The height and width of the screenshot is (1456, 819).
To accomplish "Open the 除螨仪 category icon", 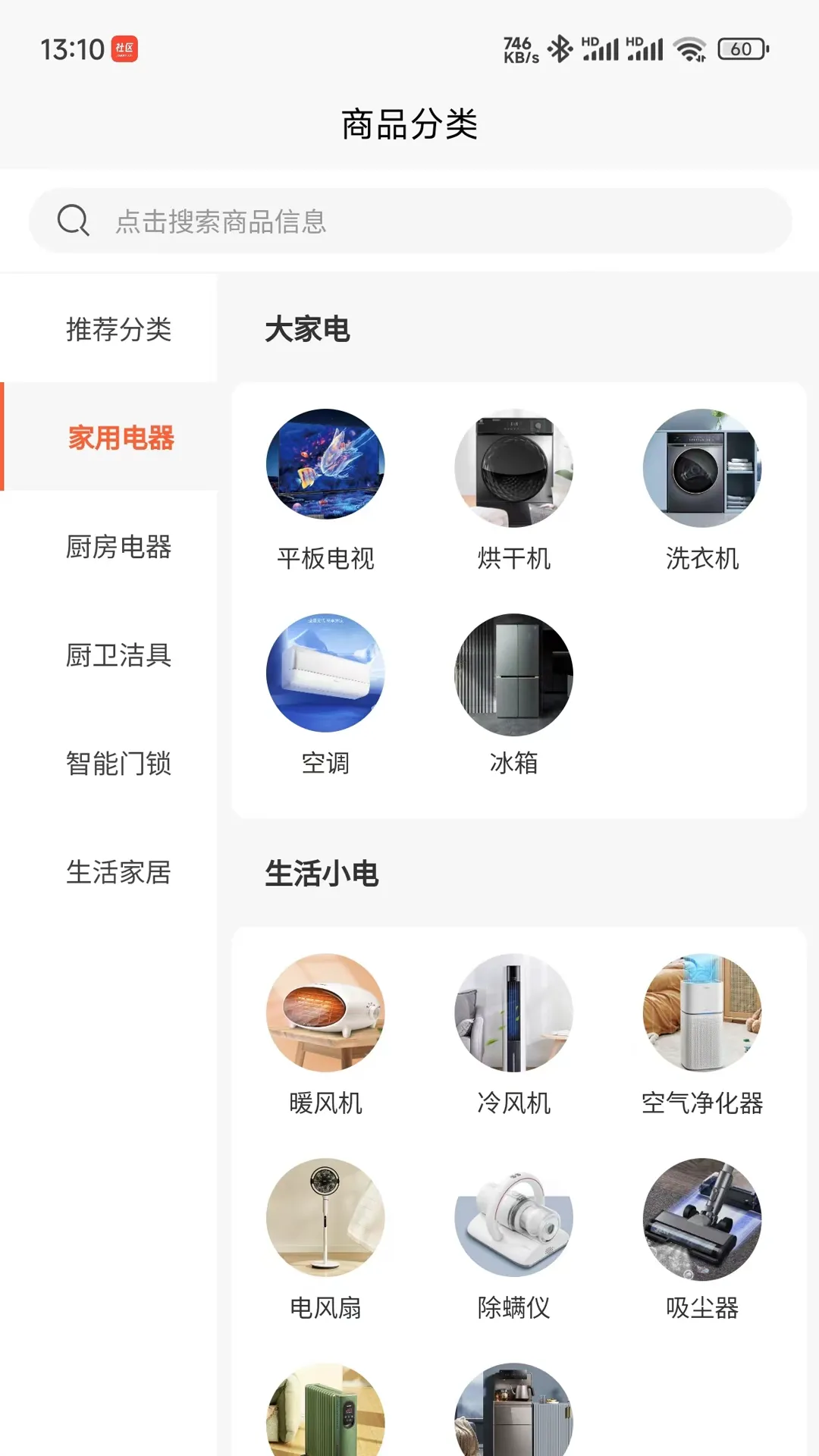I will [x=514, y=1217].
